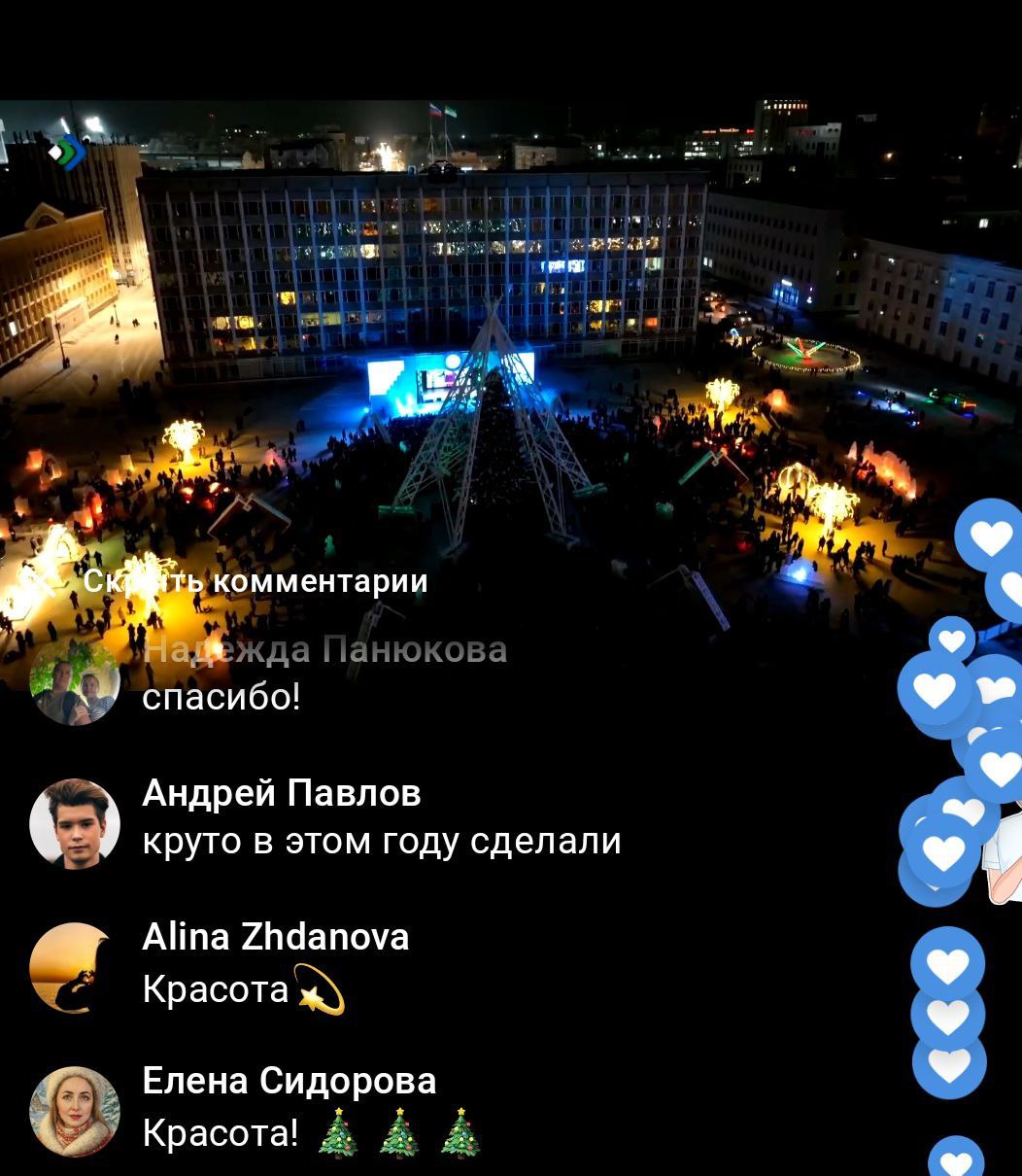This screenshot has height=1176, width=1022.
Task: View Елена Сидорова's profile avatar
Action: (x=75, y=1112)
